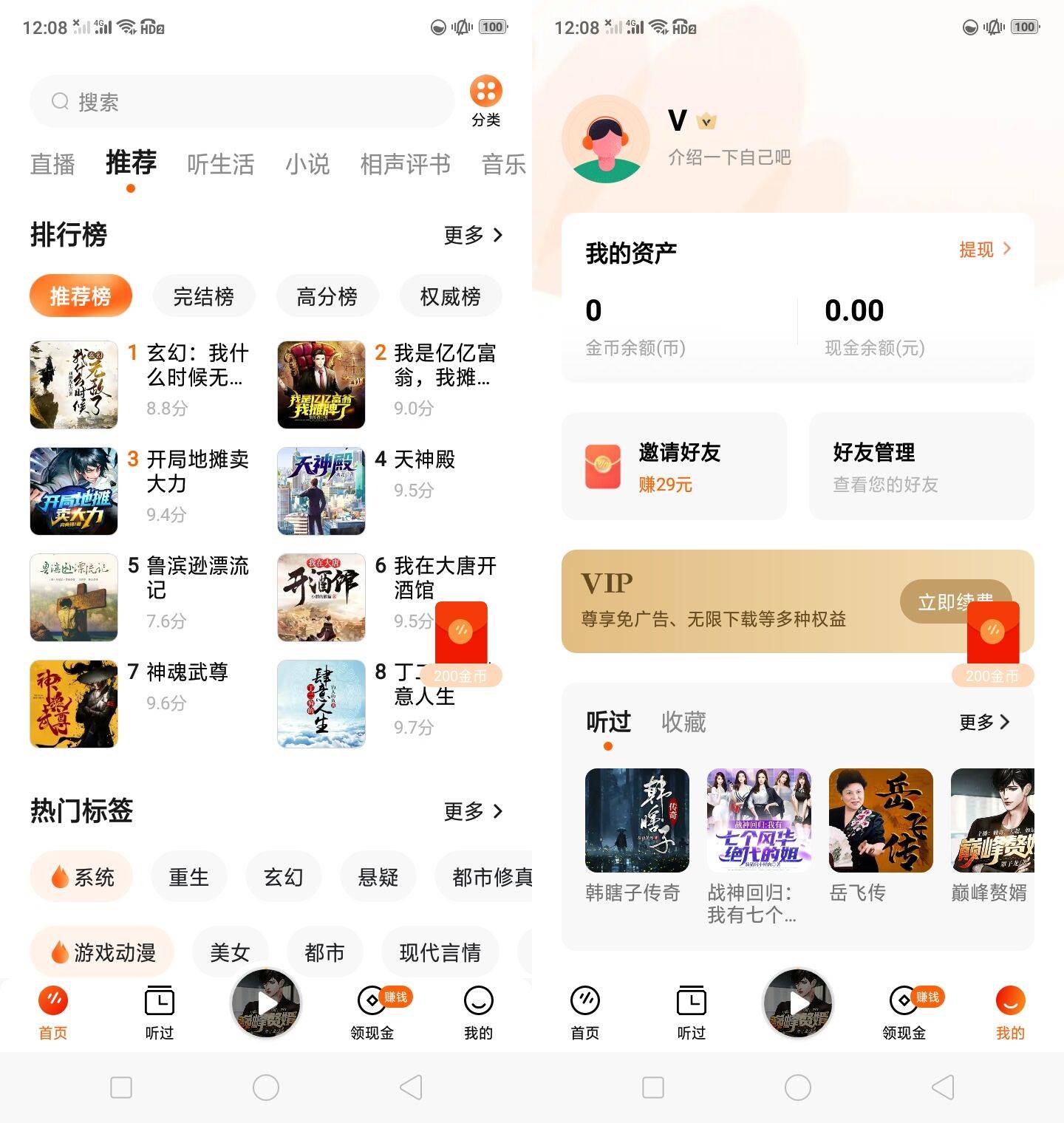This screenshot has height=1123, width=1064.
Task: Tap the red envelope icon beside 邀请好友
Action: coord(601,465)
